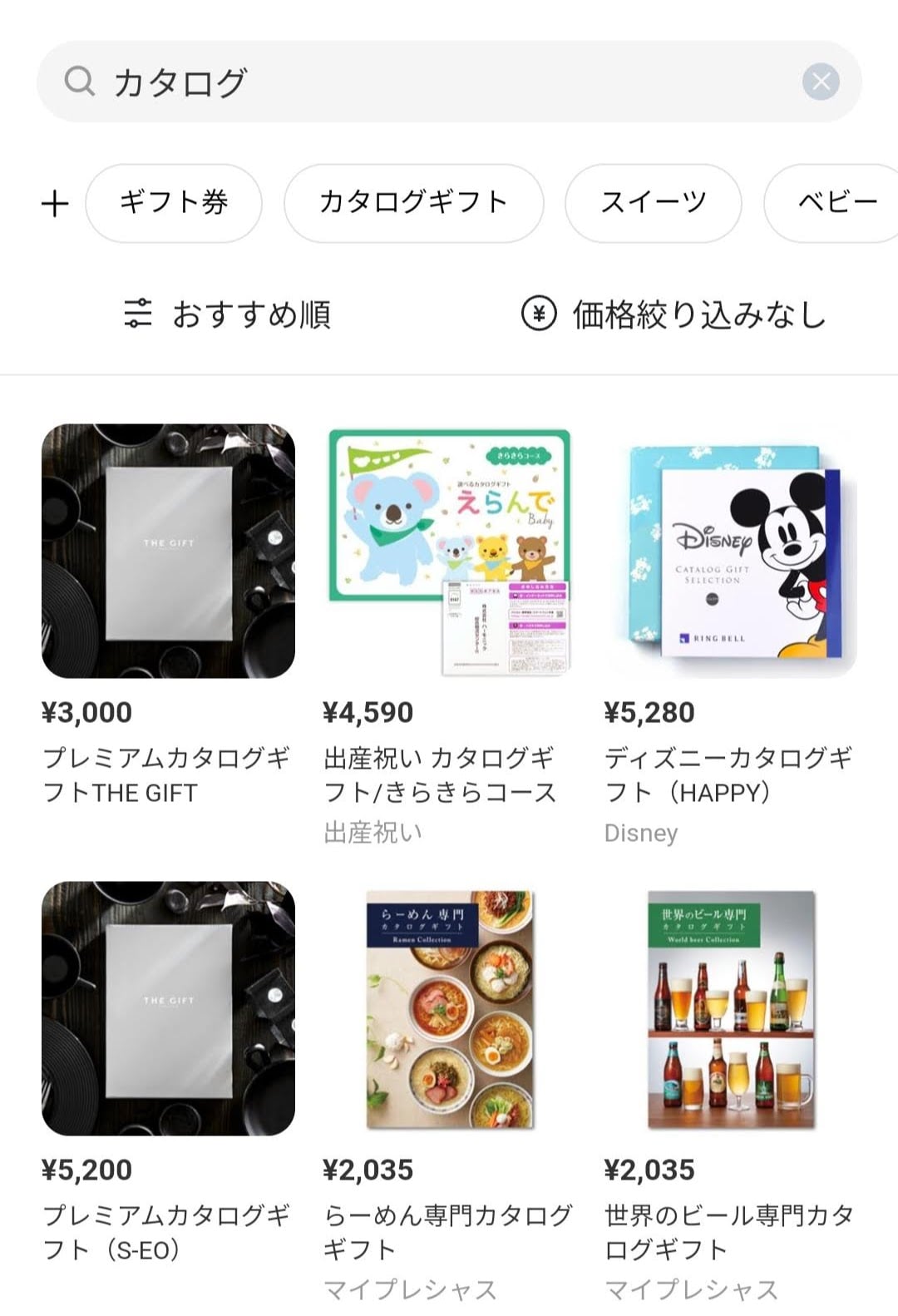Screen dimensions: 898x1316
Task: Clear the search text
Action: coord(820,82)
